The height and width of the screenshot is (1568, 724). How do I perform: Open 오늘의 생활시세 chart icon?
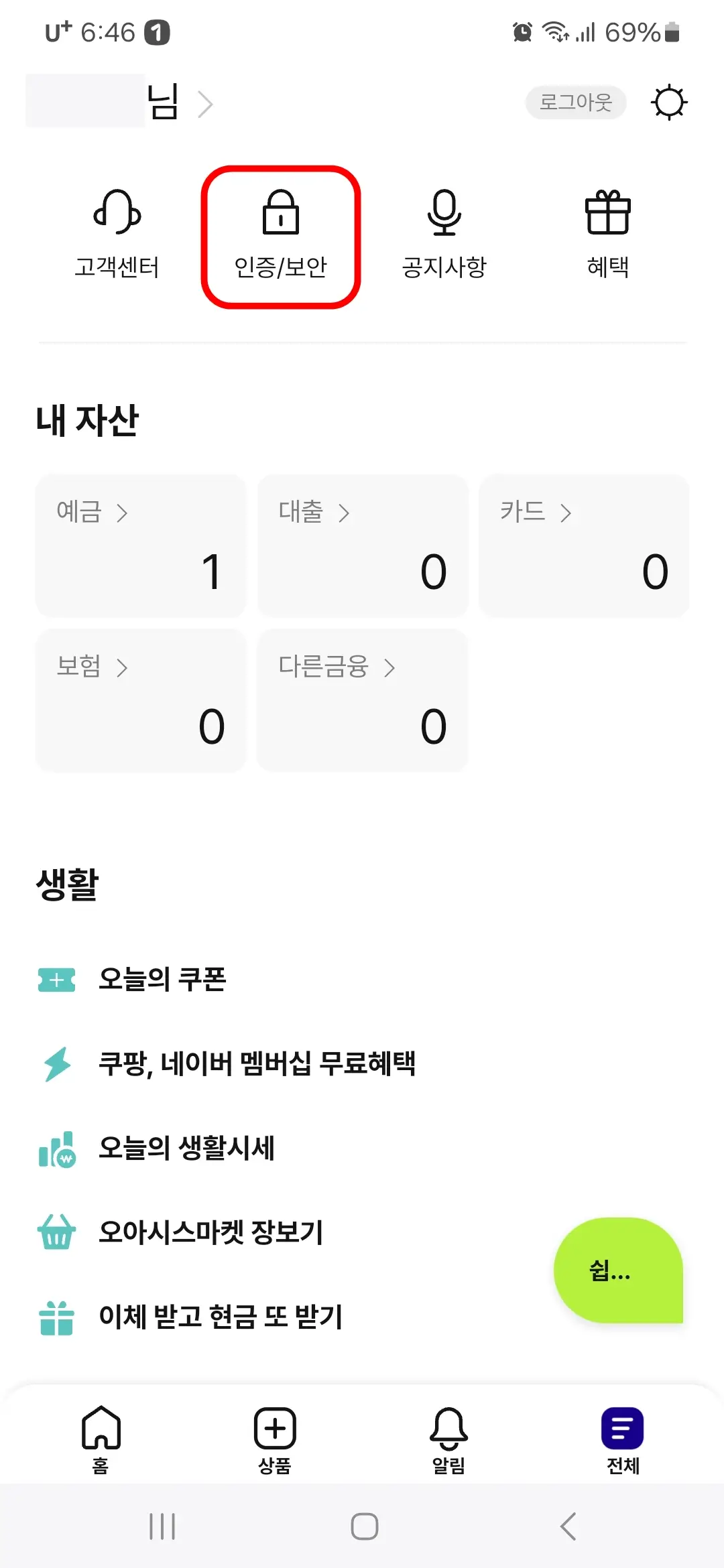point(57,1149)
